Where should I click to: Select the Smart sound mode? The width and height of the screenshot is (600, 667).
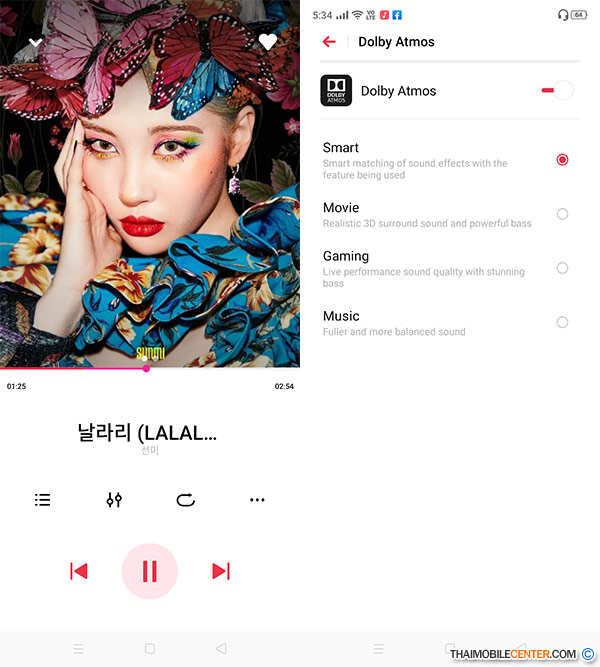coord(562,160)
